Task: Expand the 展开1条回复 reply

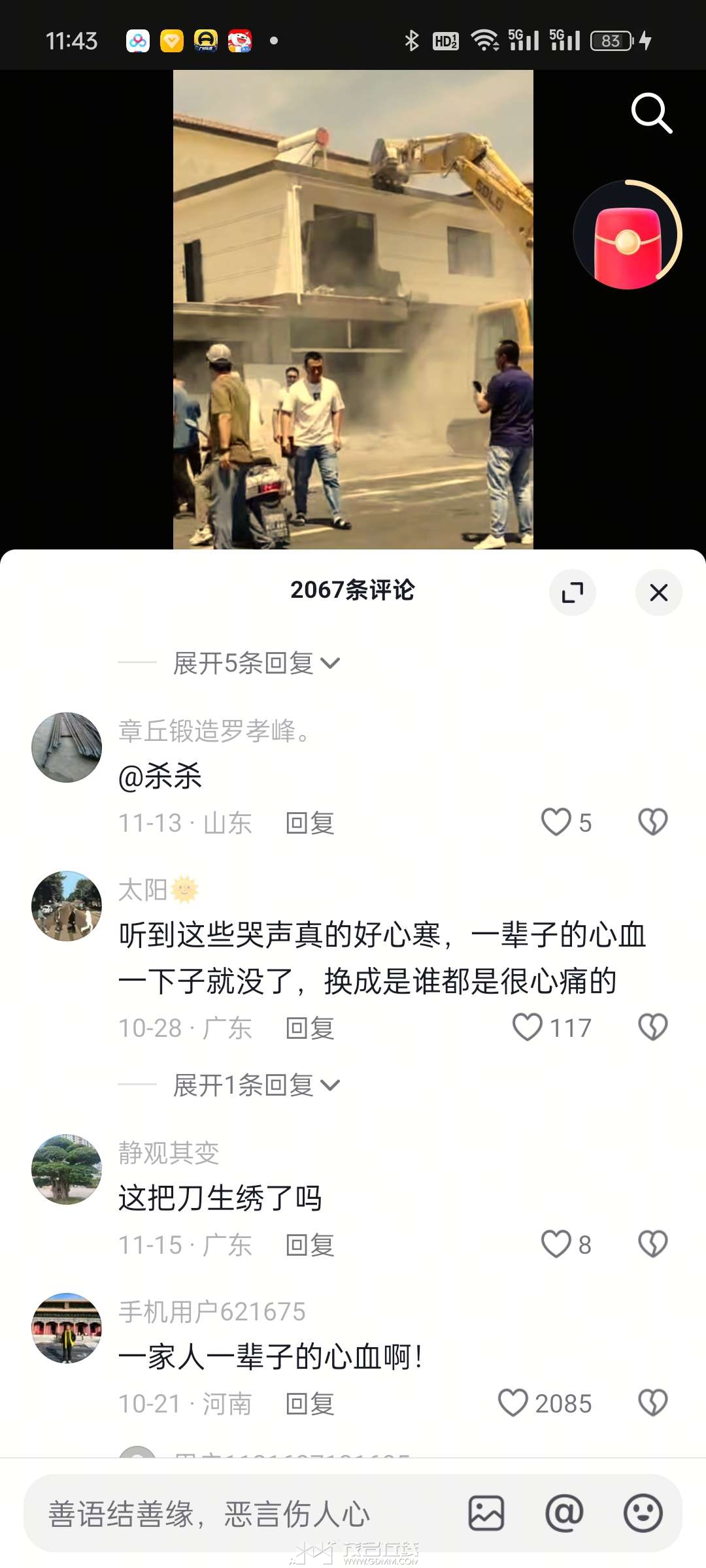Action: click(256, 1085)
